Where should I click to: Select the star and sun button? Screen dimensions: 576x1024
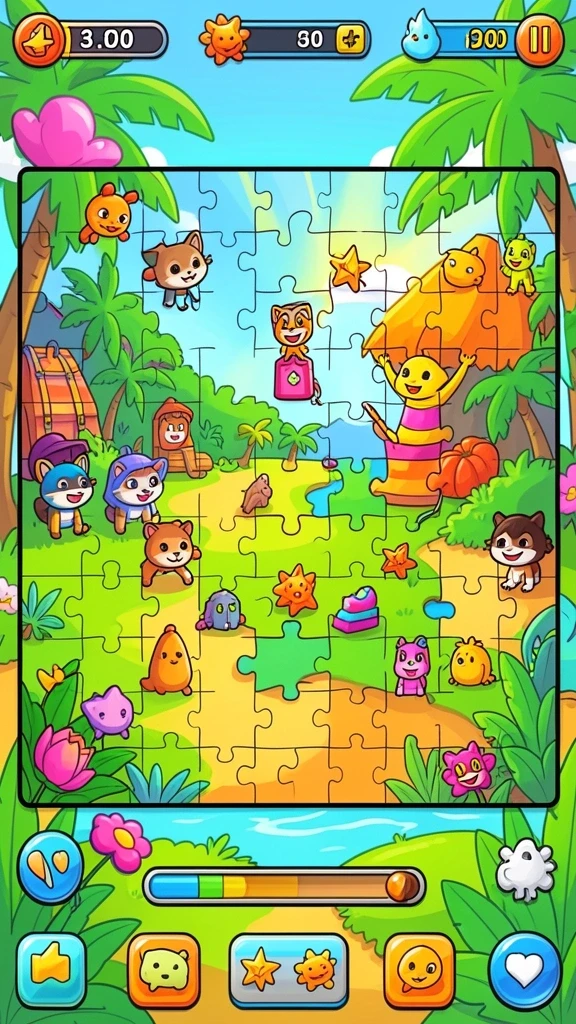coord(289,970)
